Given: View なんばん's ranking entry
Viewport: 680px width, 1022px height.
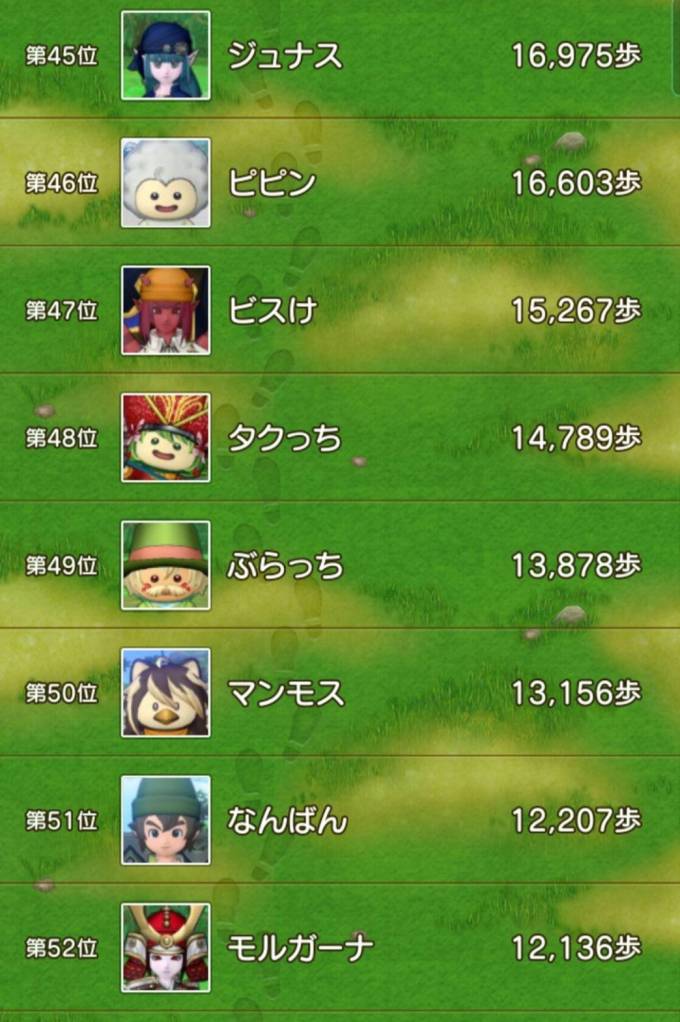Looking at the screenshot, I should click(340, 820).
